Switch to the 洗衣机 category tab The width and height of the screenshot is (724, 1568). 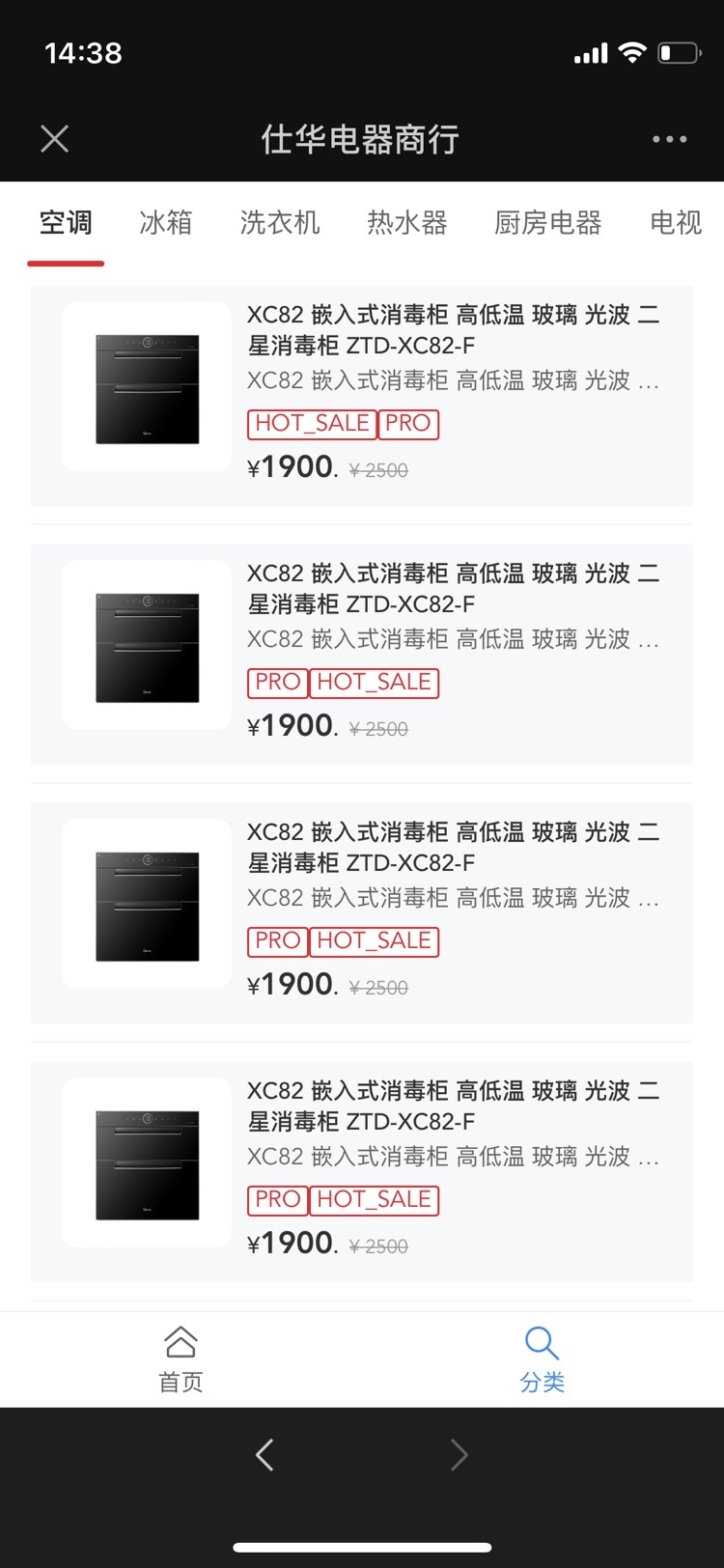pyautogui.click(x=280, y=223)
